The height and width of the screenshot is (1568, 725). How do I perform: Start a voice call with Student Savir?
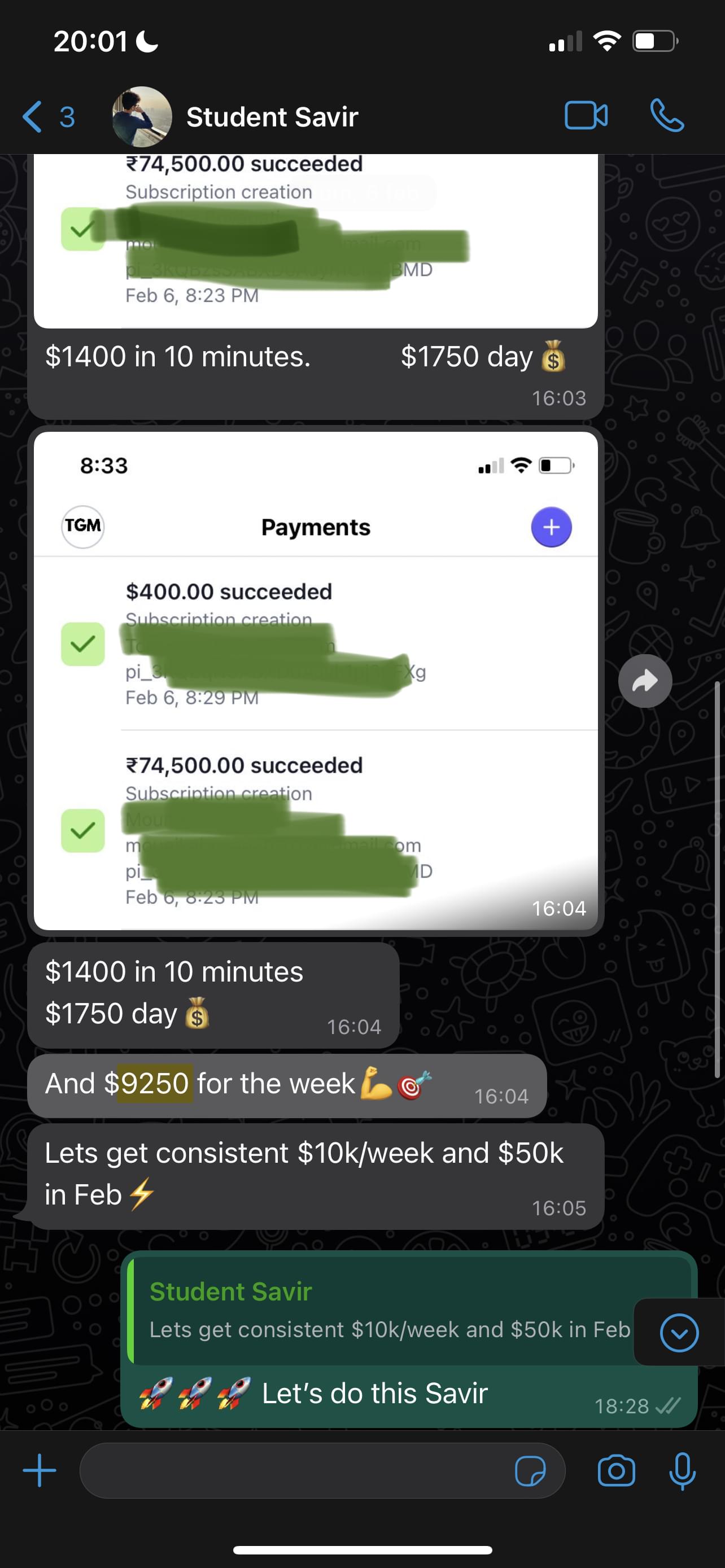pos(667,116)
